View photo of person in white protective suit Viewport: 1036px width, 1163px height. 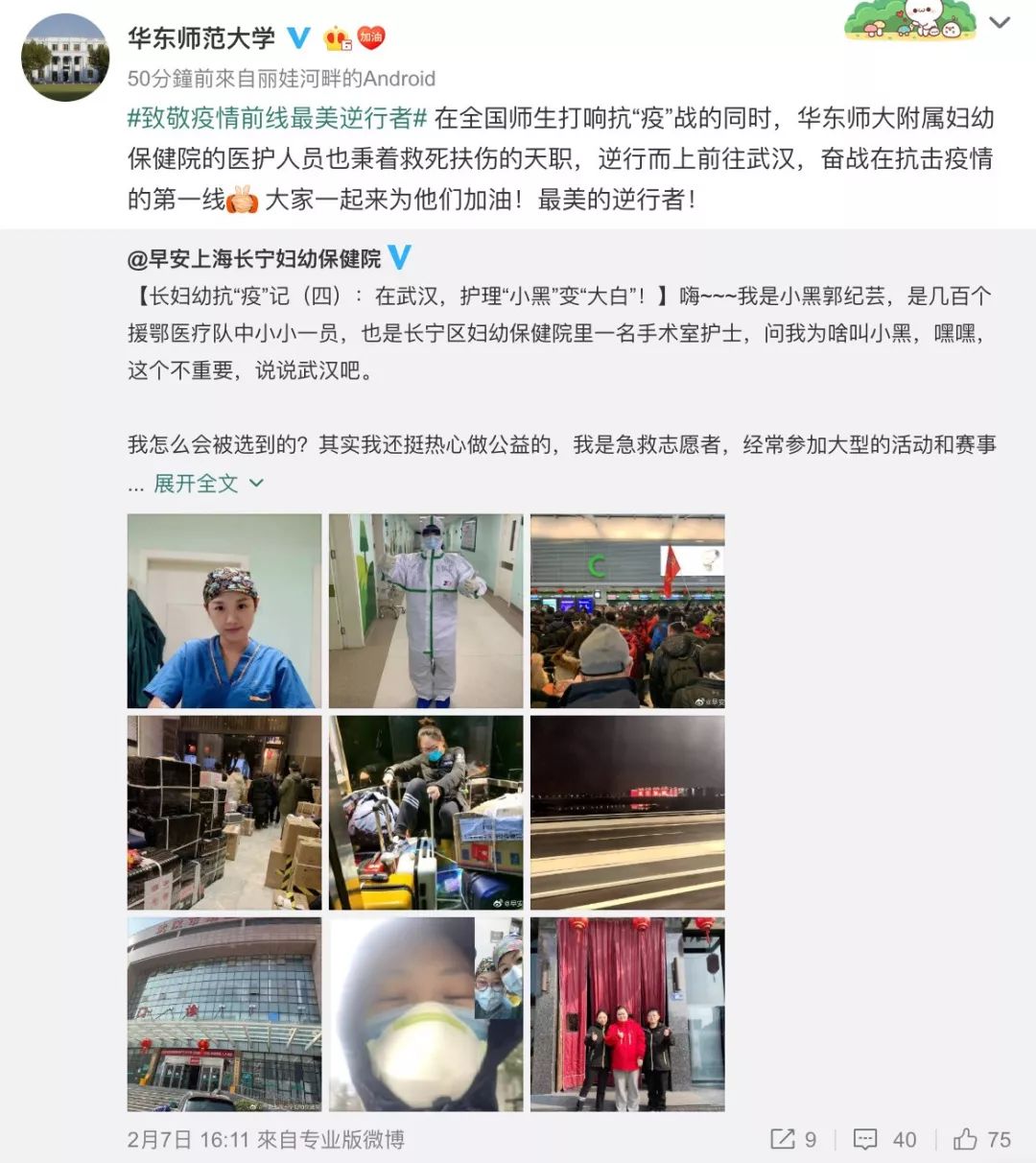click(x=426, y=611)
